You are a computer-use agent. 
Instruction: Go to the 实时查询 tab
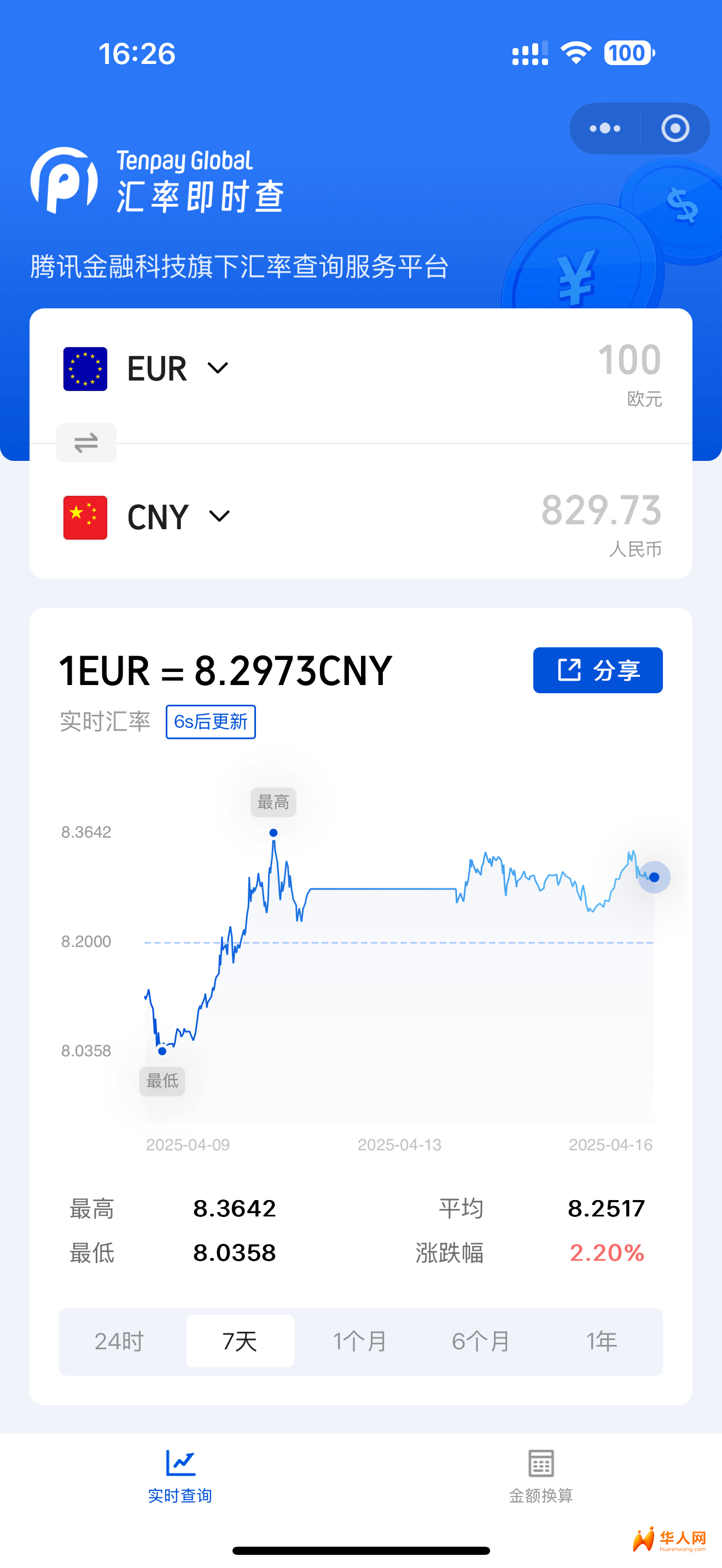tap(180, 1476)
